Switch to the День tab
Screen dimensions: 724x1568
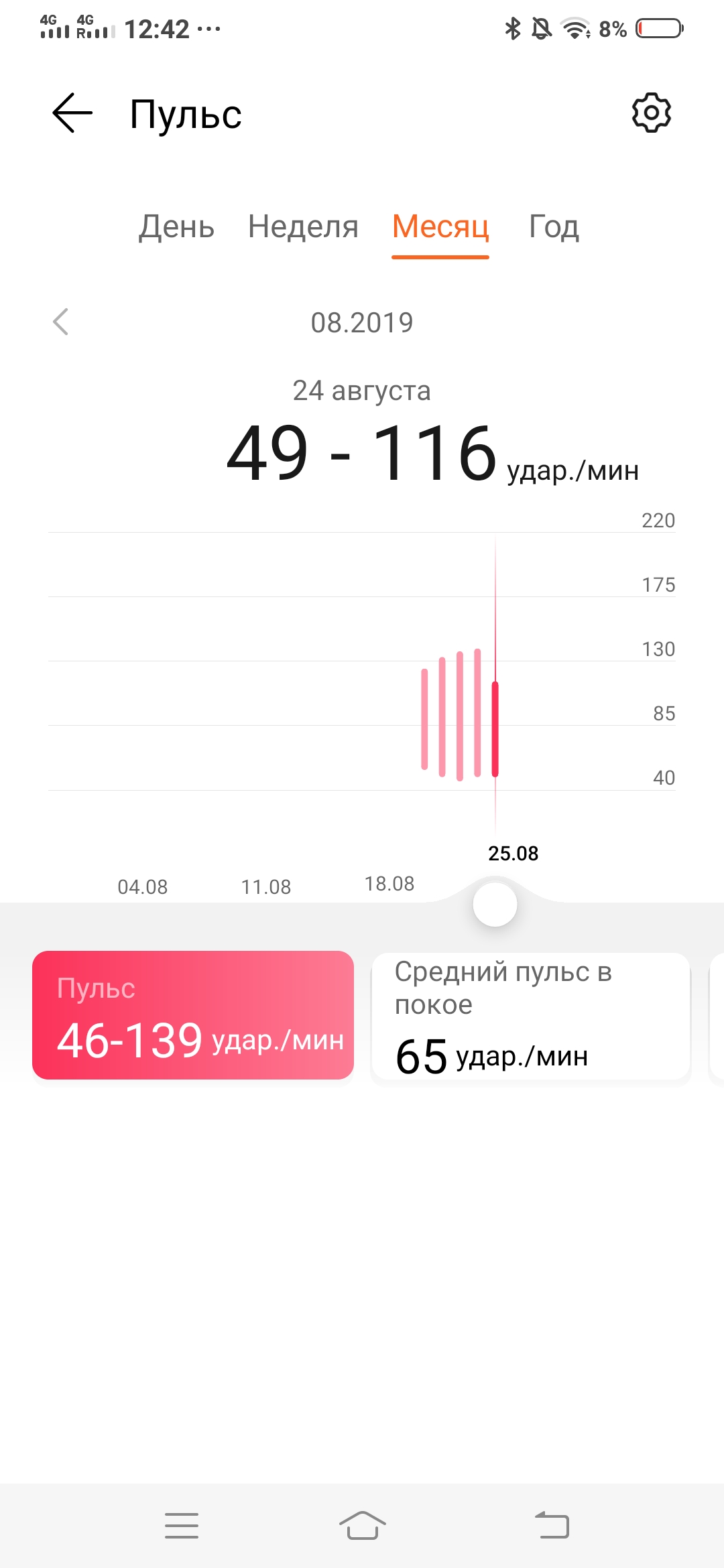click(x=176, y=226)
